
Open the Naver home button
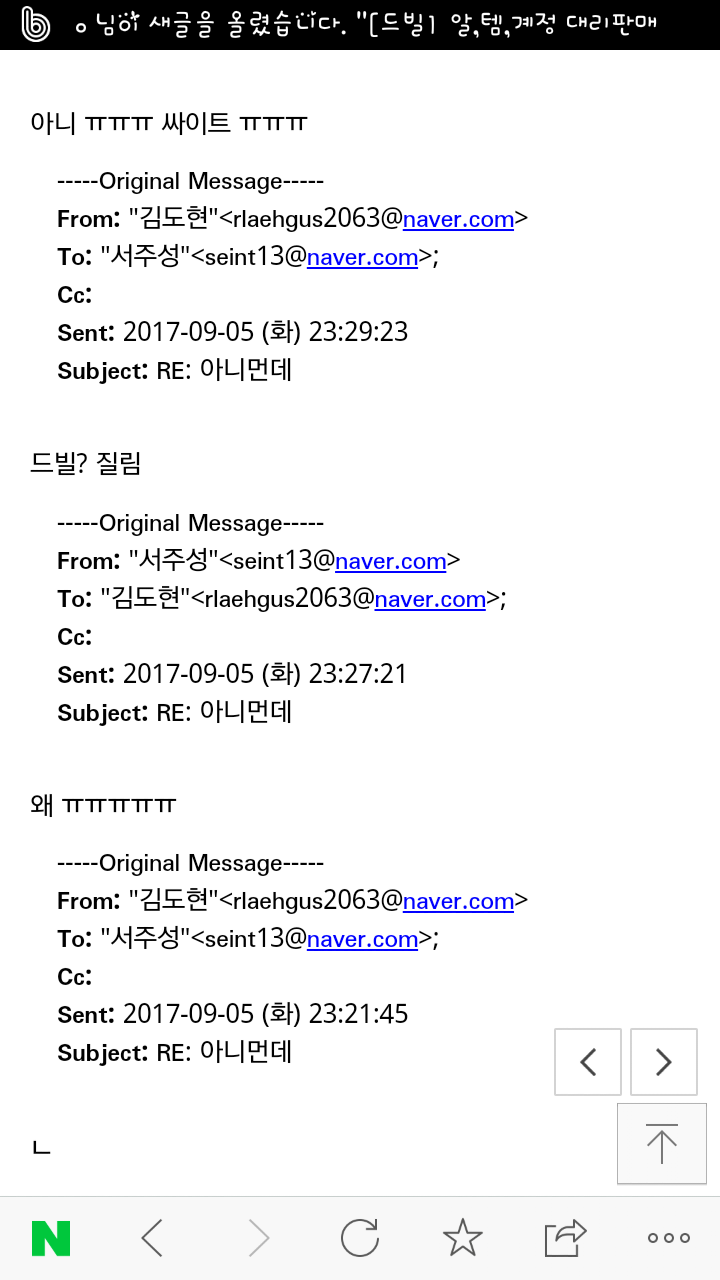click(x=51, y=1238)
